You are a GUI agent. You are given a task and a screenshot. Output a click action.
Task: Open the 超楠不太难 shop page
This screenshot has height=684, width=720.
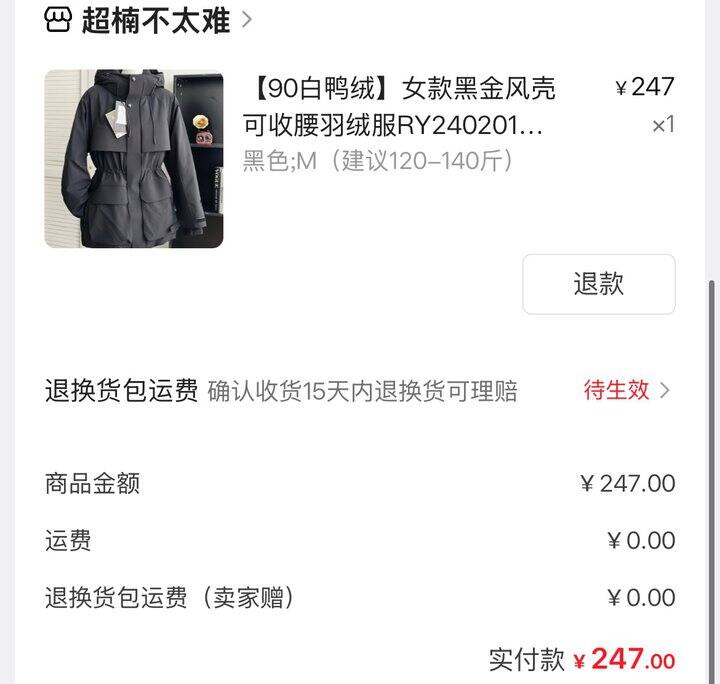(155, 20)
